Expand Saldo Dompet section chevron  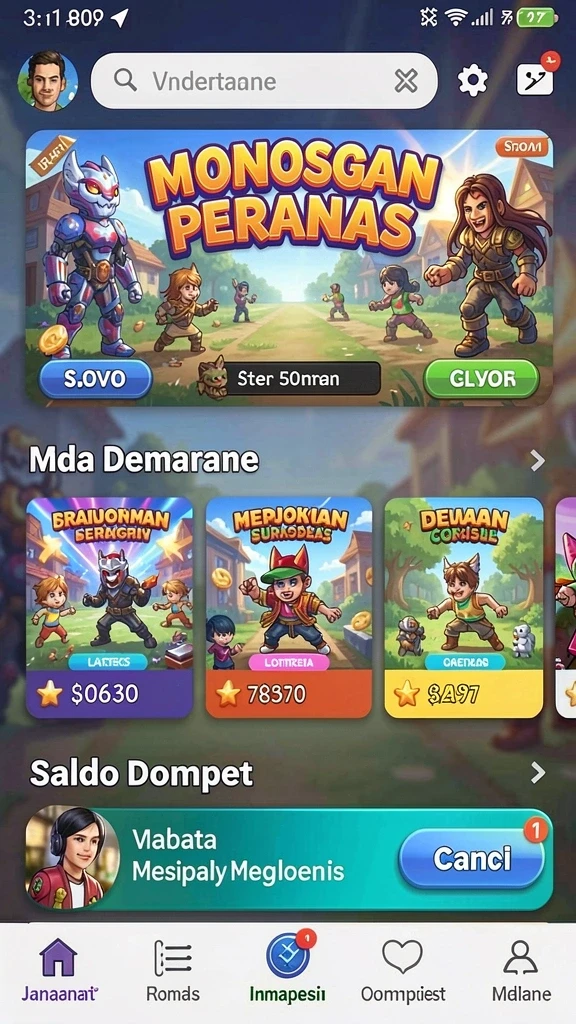[537, 774]
